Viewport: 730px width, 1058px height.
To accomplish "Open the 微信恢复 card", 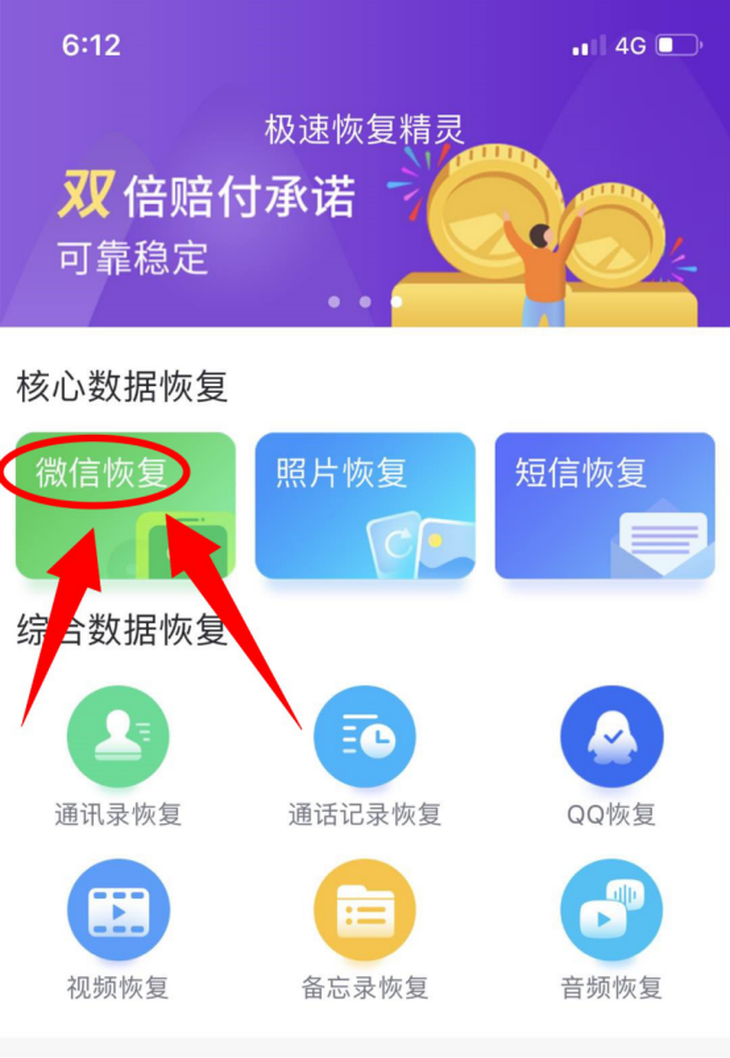I will pos(125,505).
